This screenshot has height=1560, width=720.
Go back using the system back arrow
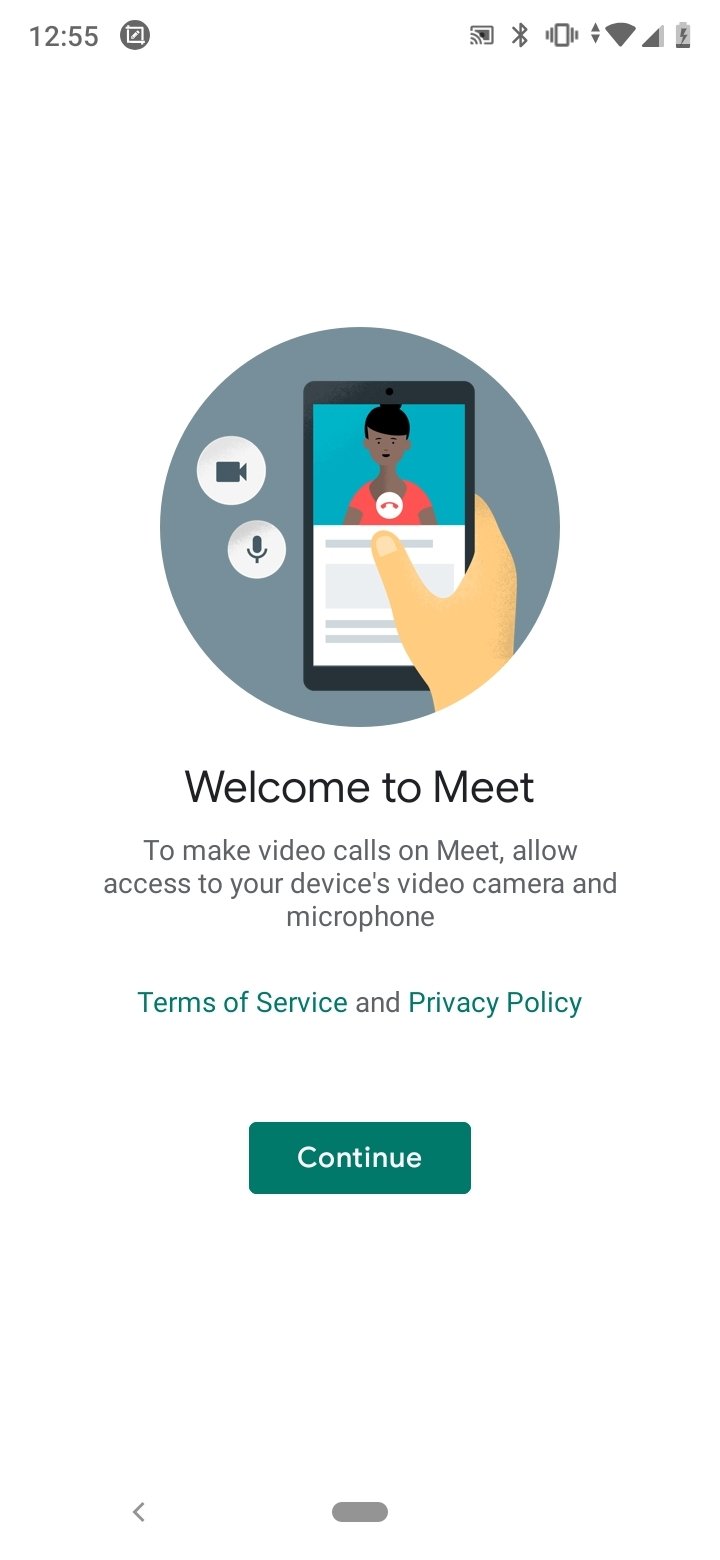(x=139, y=1512)
